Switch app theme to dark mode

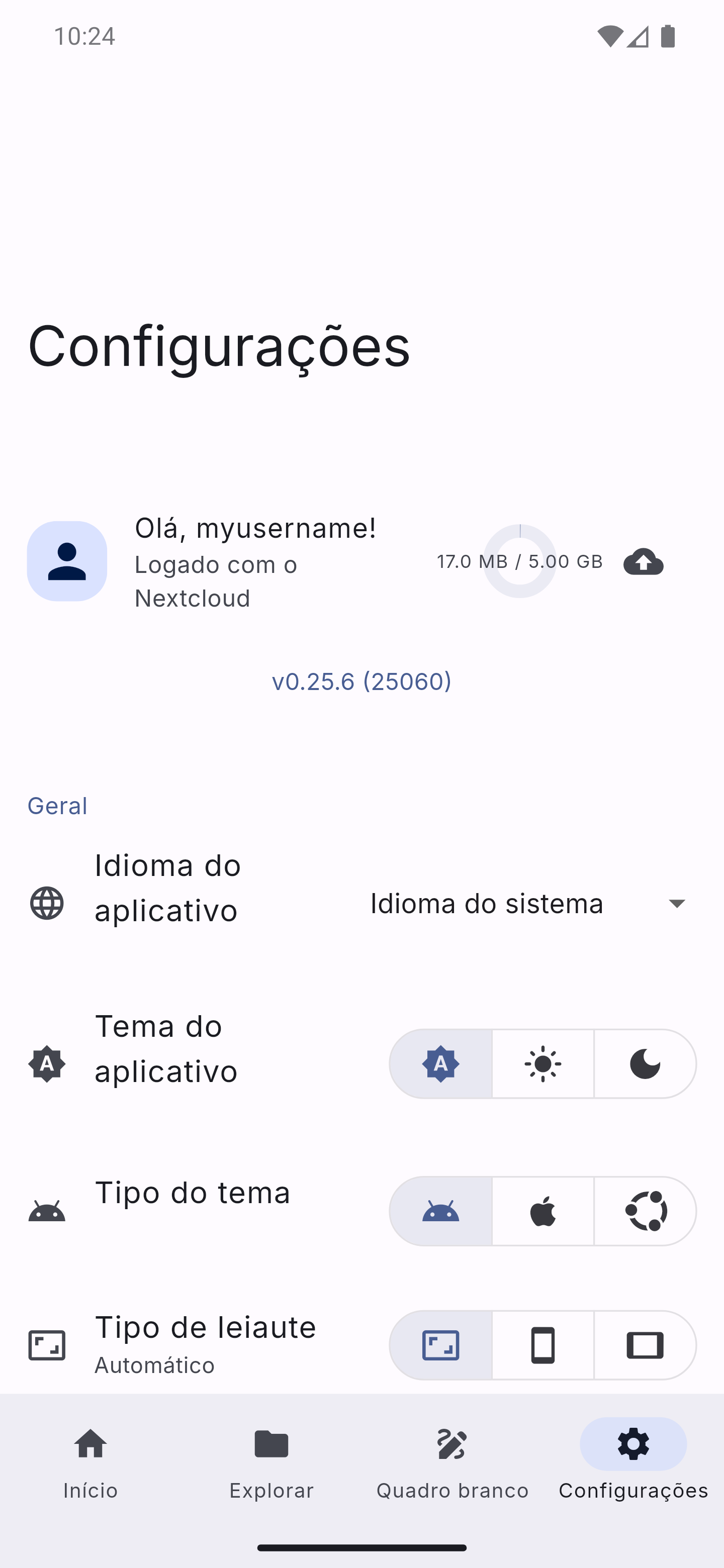645,1064
